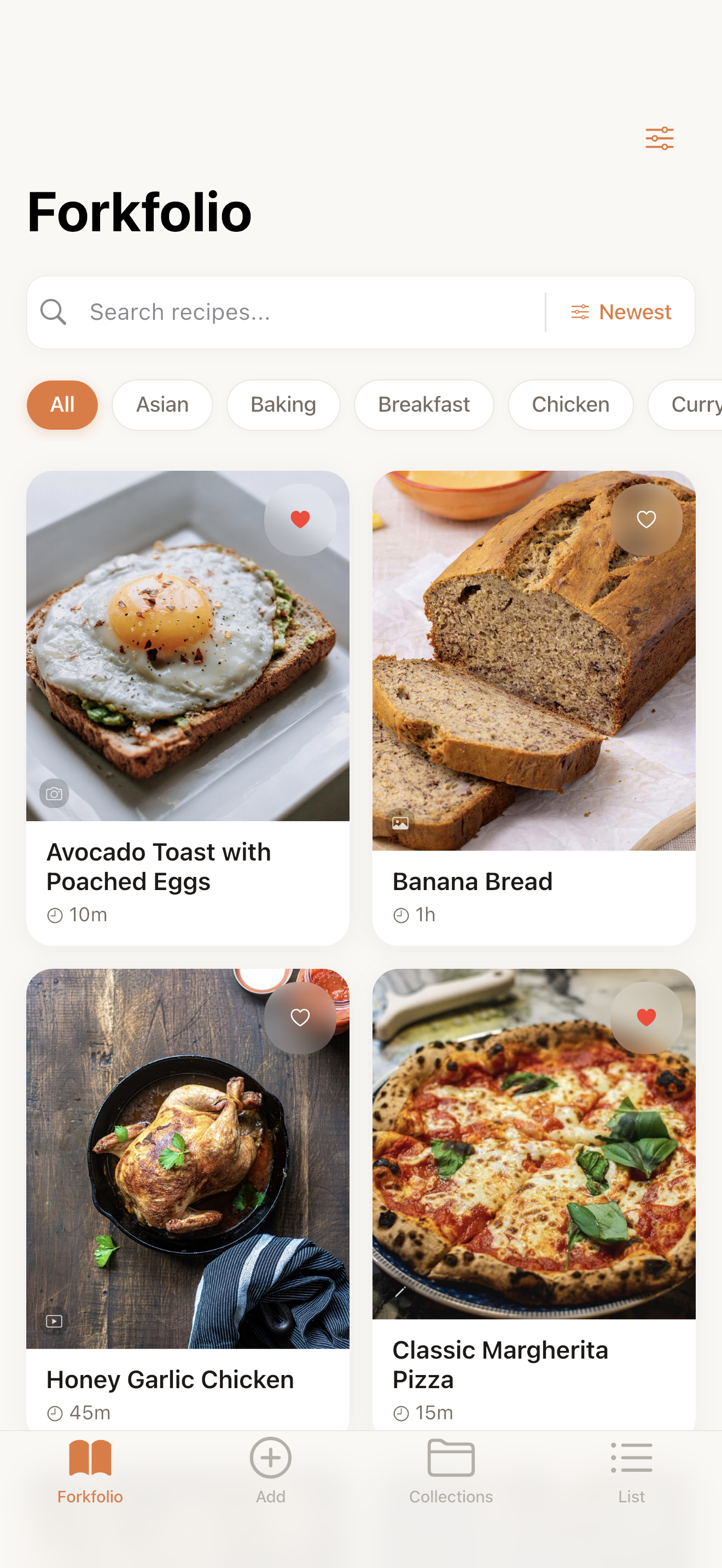Favorite the Banana Bread recipe
The width and height of the screenshot is (722, 1568).
coord(647,519)
